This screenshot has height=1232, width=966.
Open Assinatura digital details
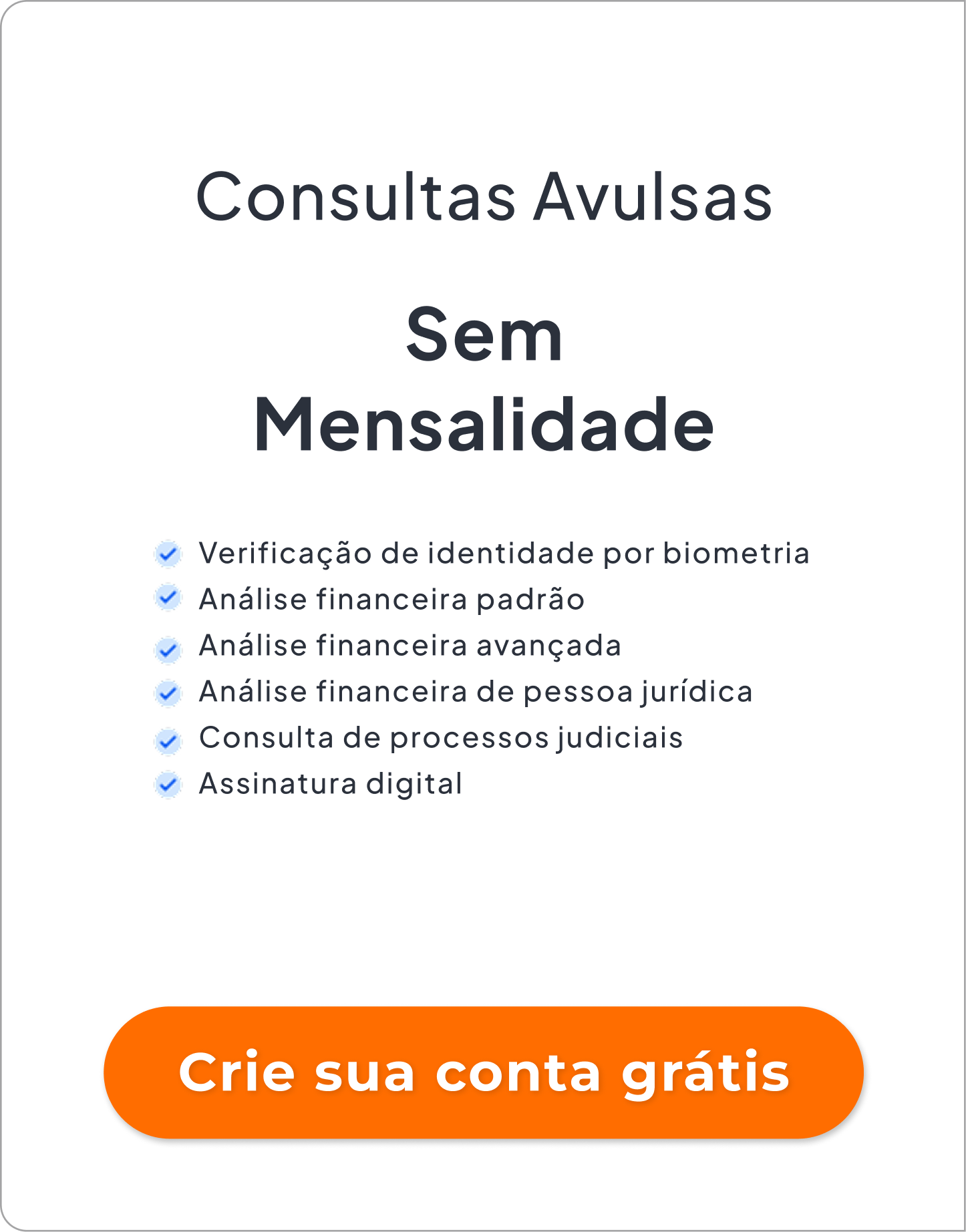[x=330, y=784]
